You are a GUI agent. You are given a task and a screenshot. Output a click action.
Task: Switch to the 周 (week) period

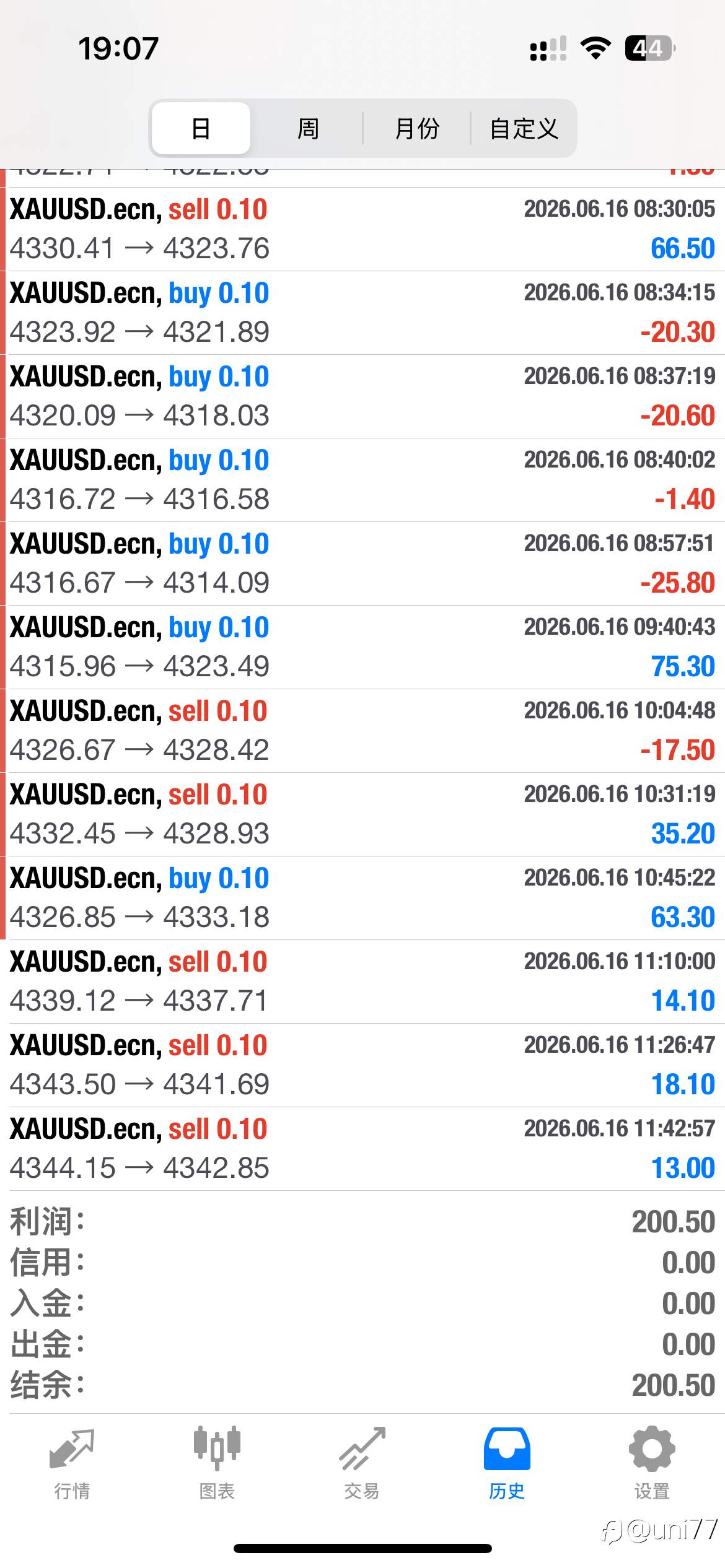pyautogui.click(x=308, y=128)
